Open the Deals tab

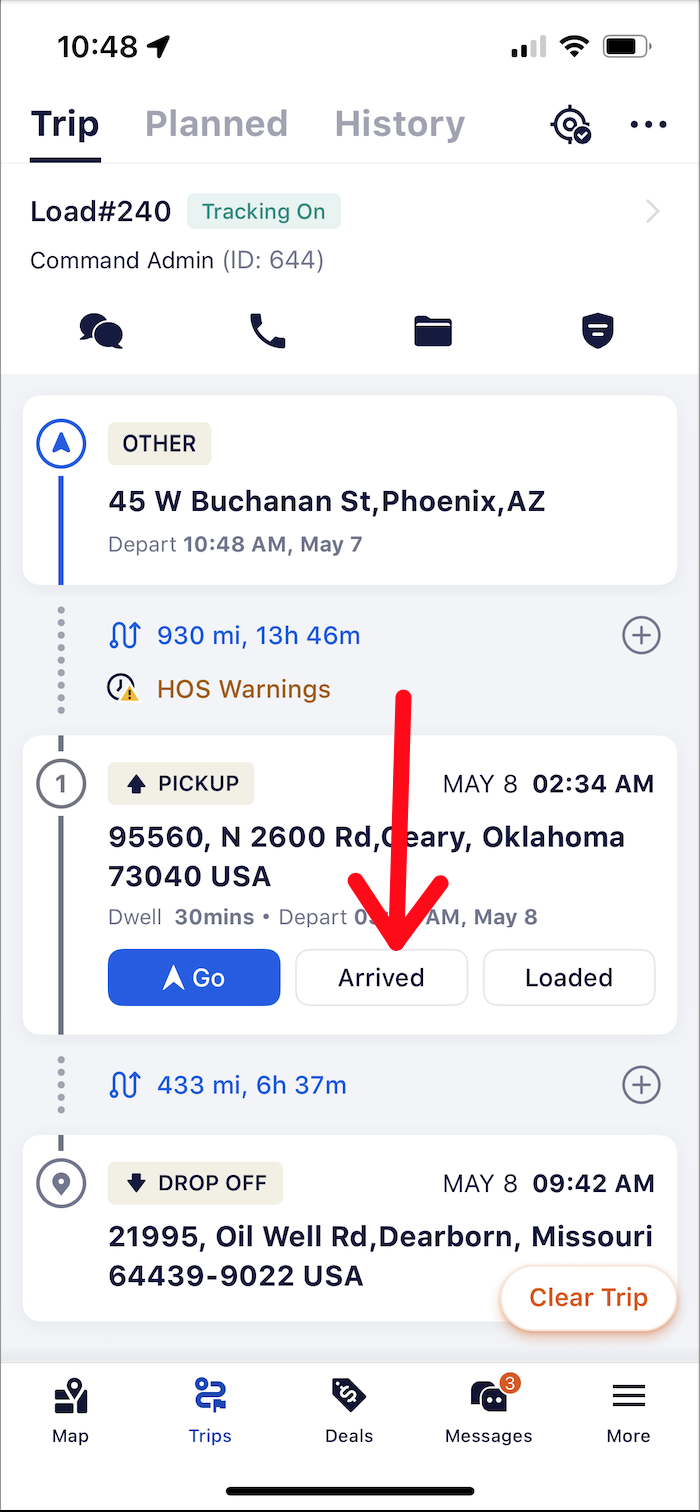point(349,1410)
